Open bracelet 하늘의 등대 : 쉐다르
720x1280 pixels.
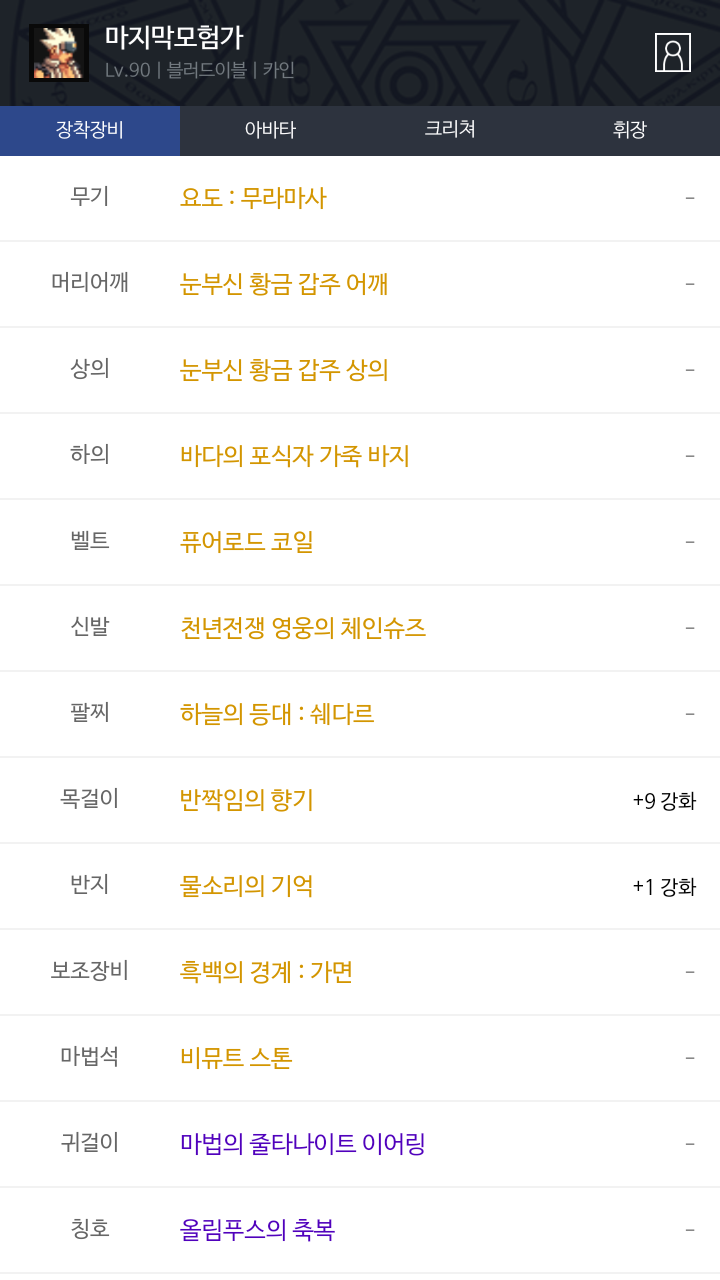(277, 714)
